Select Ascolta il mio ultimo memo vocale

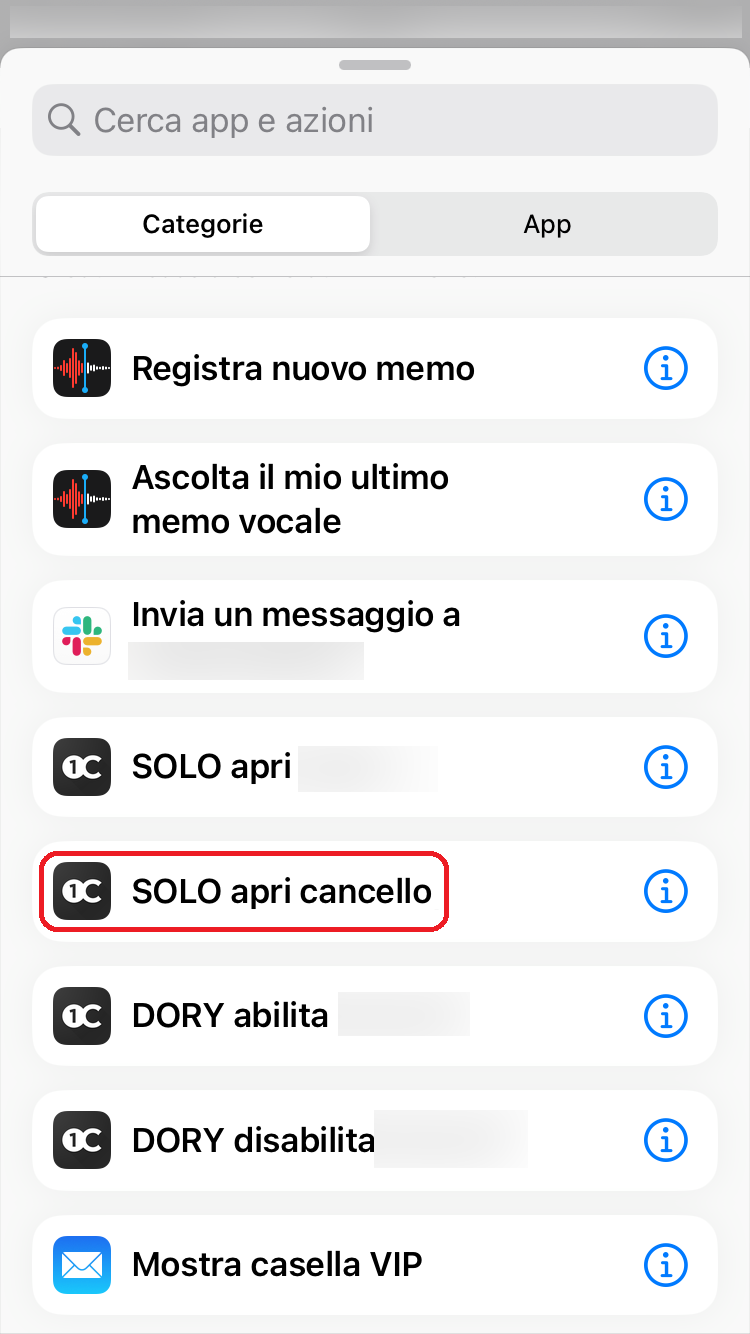(375, 499)
